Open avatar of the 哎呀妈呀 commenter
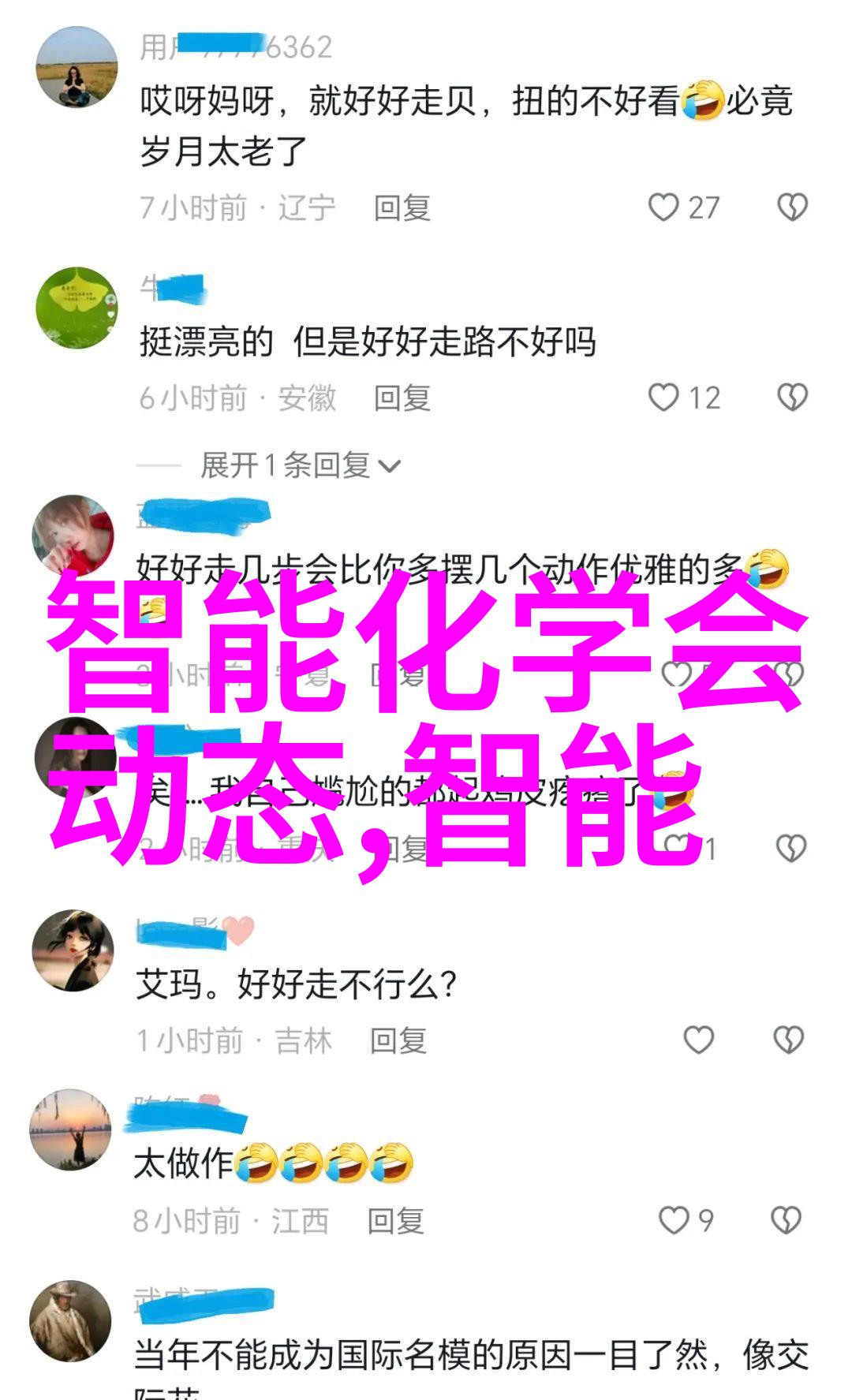852x1400 pixels. tap(77, 66)
